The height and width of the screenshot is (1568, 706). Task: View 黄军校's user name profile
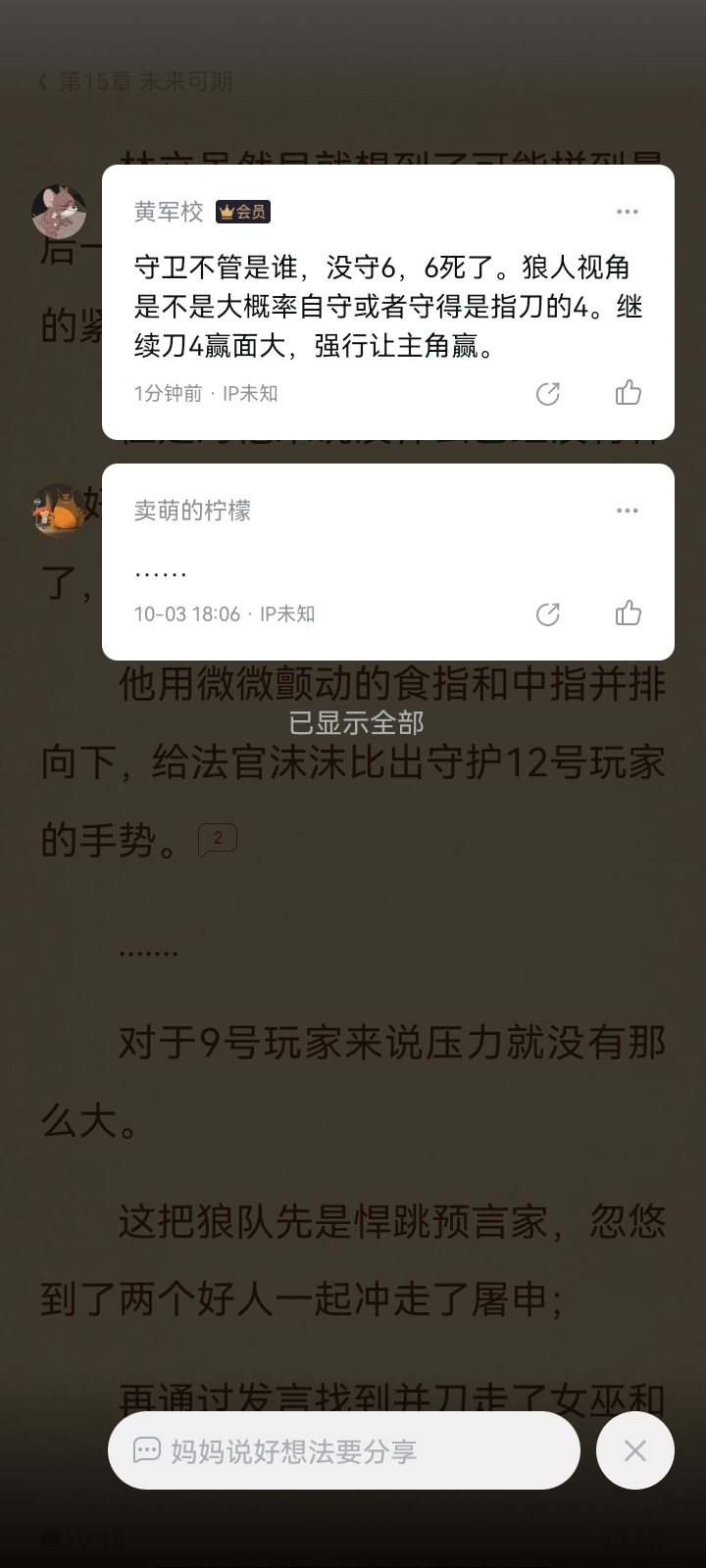coord(169,212)
